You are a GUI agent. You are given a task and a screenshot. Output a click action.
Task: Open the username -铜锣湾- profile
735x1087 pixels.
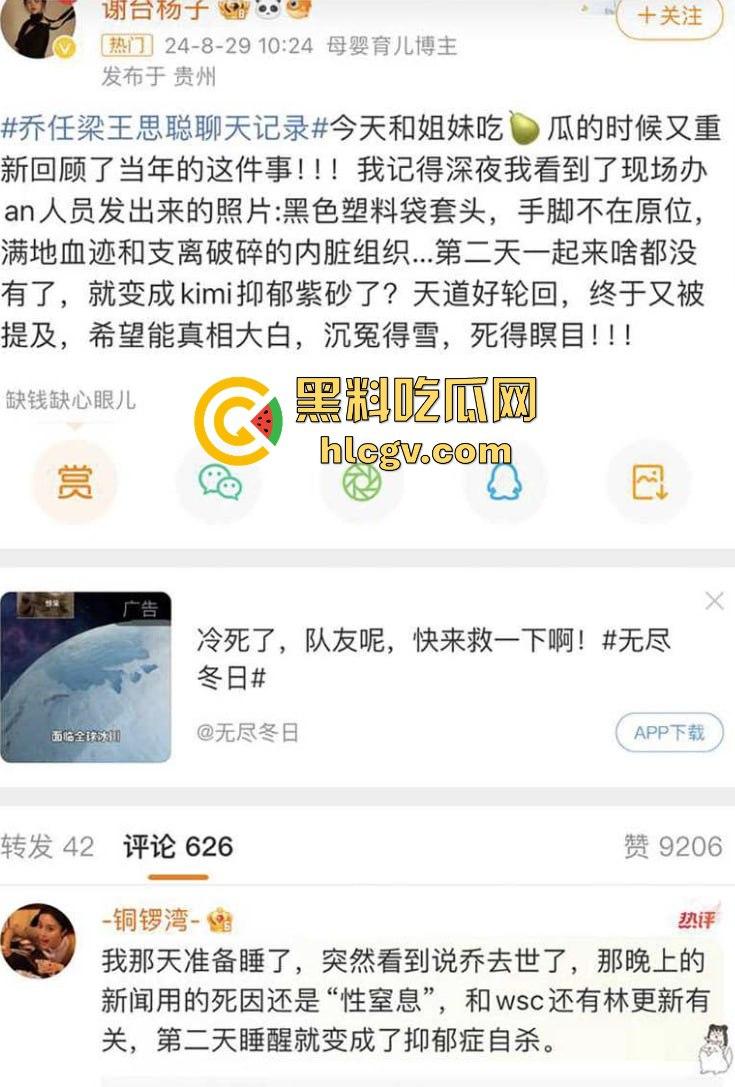(151, 920)
